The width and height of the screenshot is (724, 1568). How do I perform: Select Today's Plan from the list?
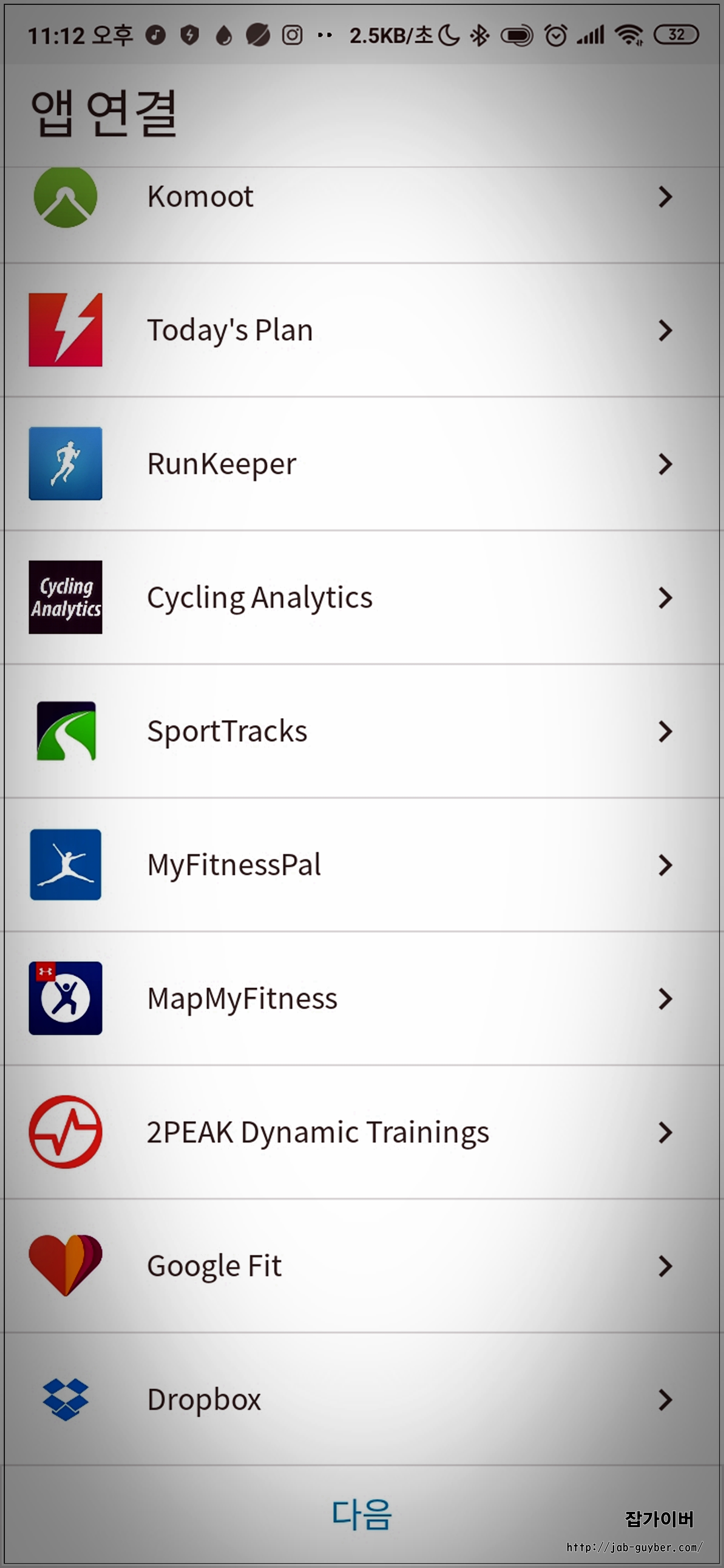click(x=362, y=330)
